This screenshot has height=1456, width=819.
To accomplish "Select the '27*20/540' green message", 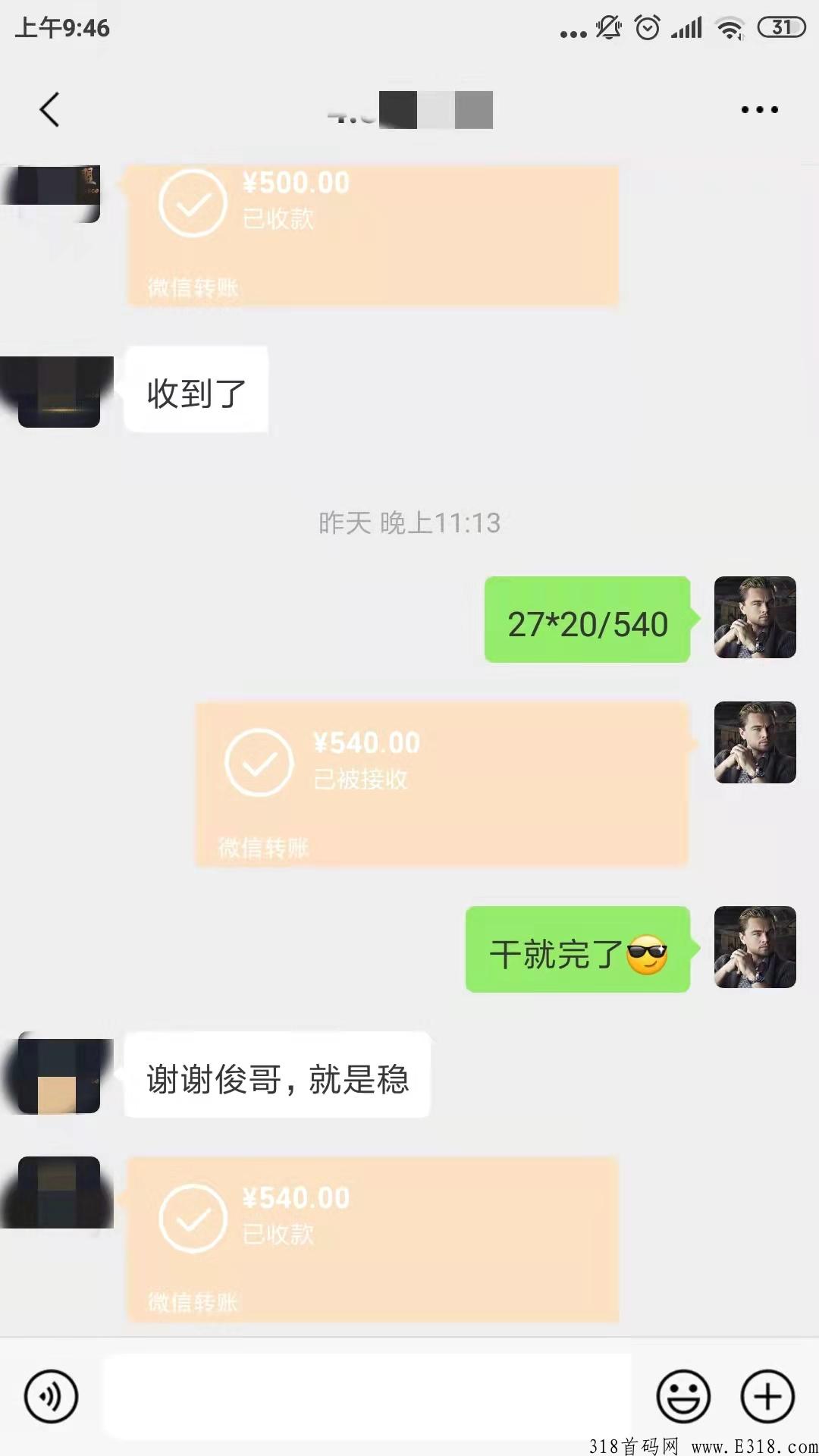I will pos(588,623).
